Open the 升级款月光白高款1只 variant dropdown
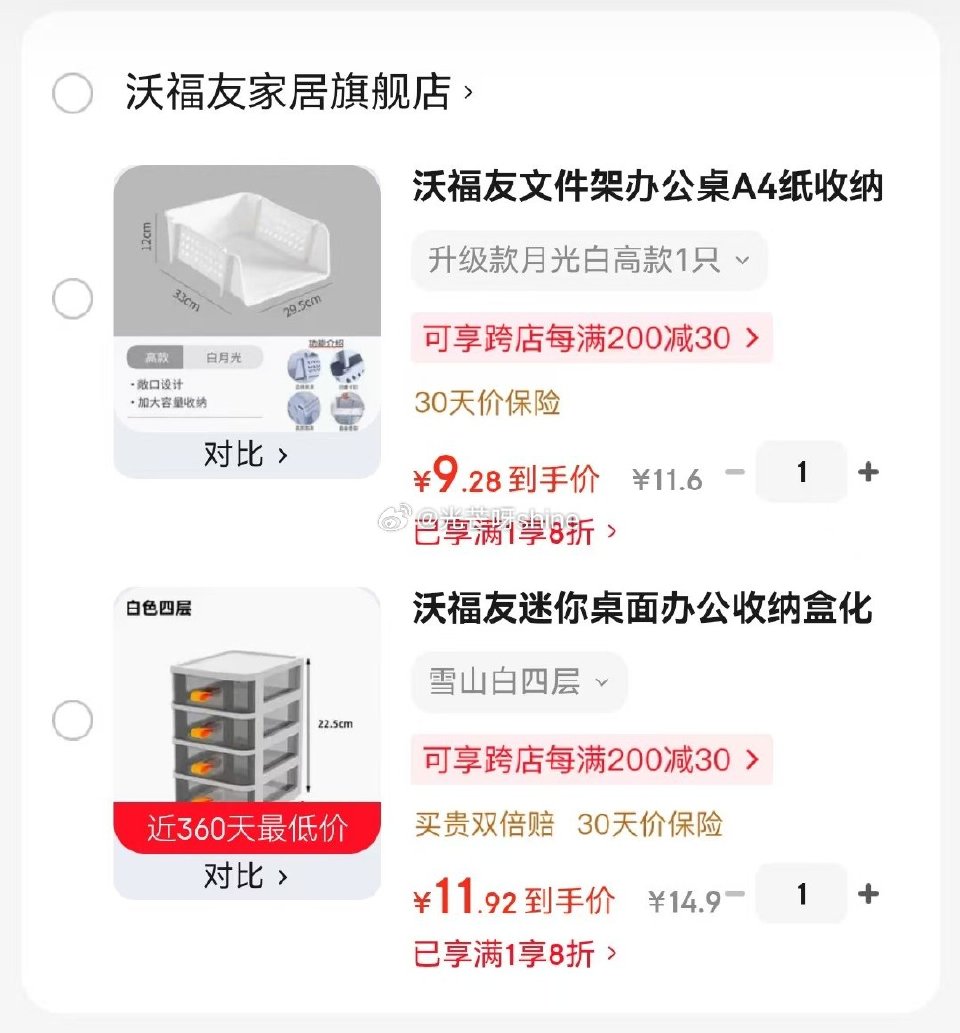 [x=589, y=260]
